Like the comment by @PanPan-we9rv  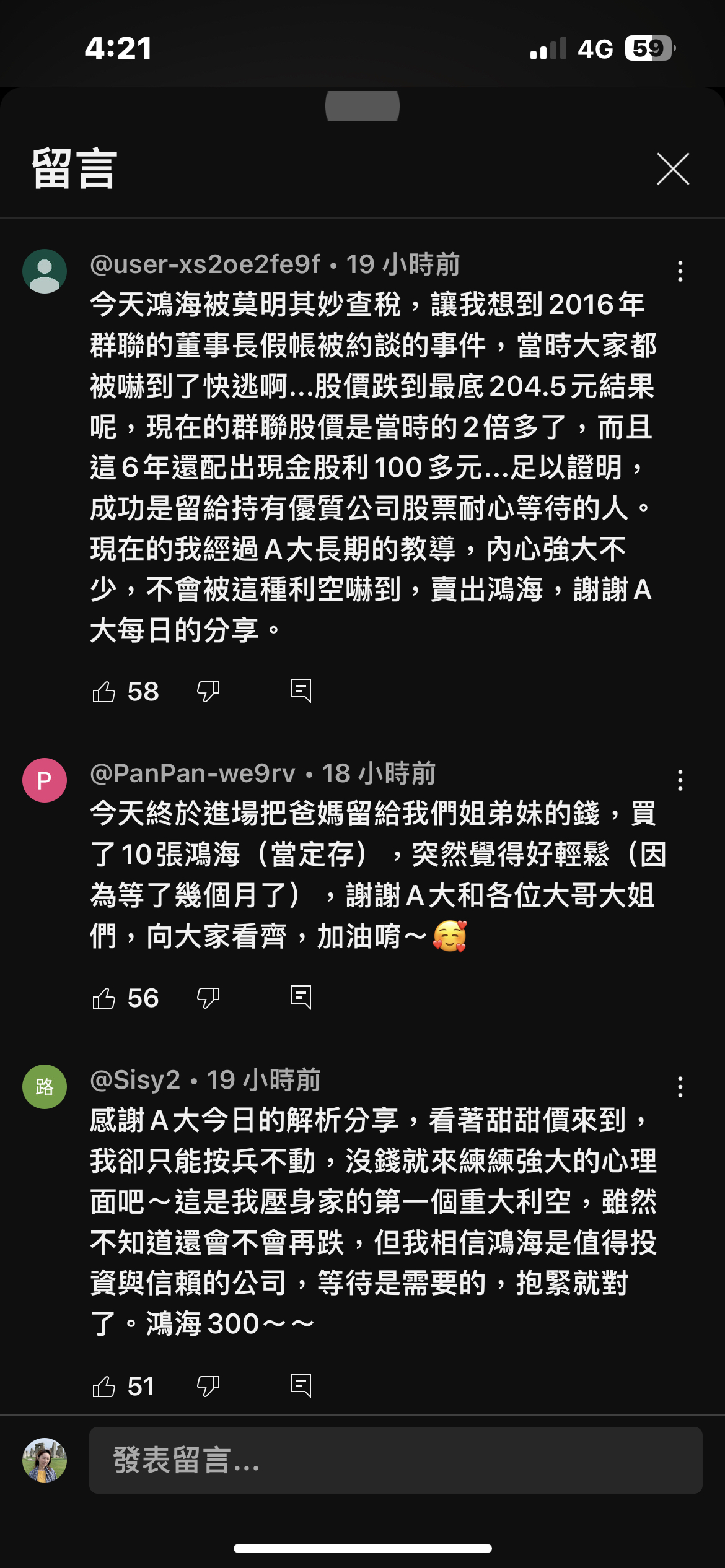104,998
